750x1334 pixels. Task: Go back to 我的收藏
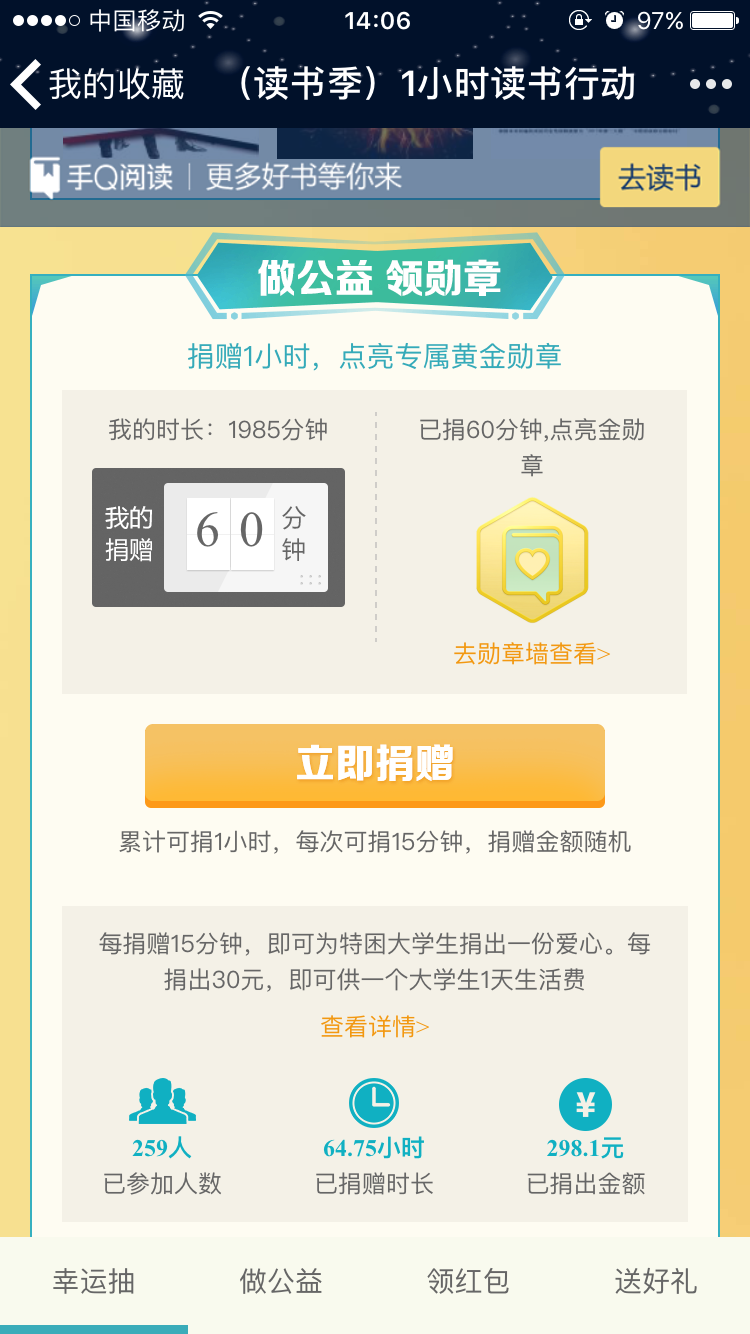(98, 85)
